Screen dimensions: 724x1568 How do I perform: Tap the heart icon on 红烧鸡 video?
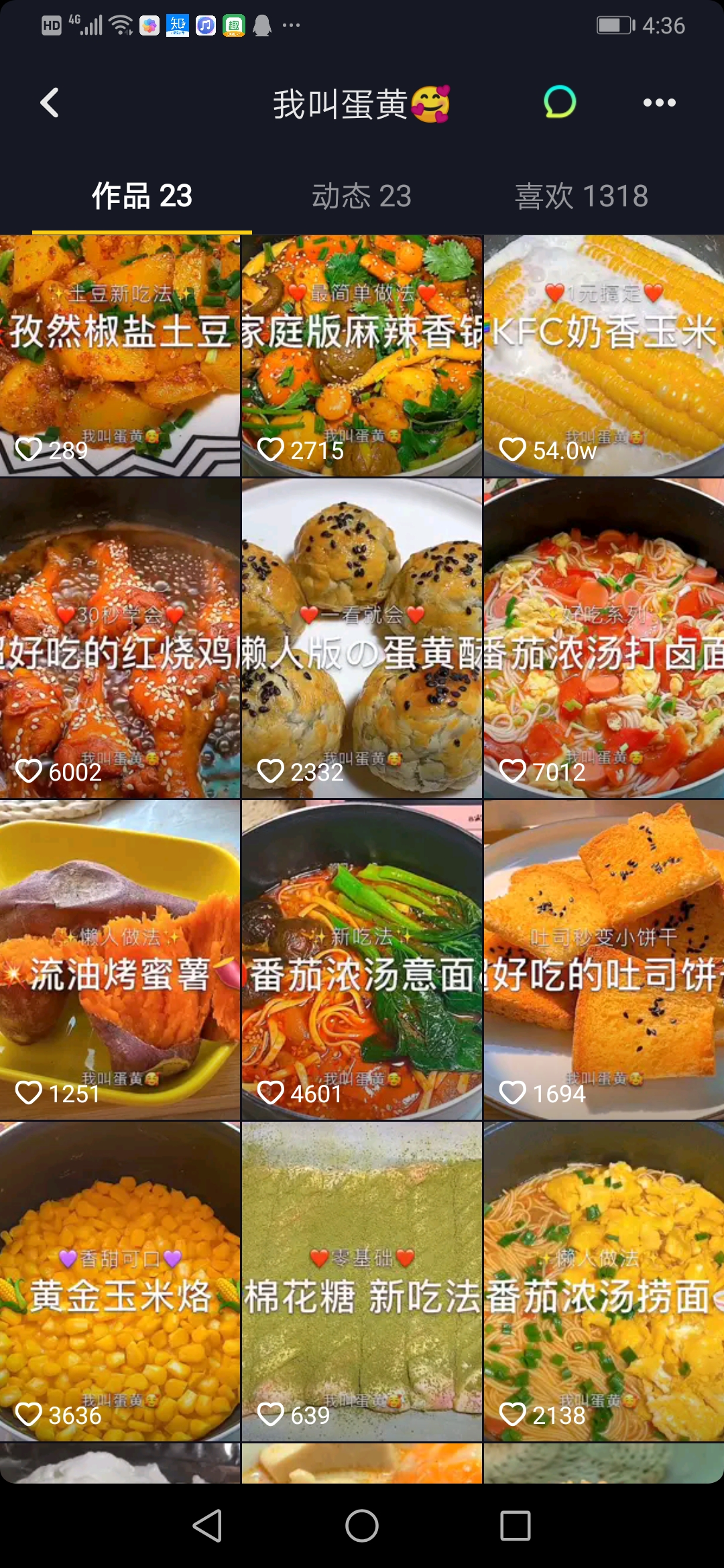point(31,772)
